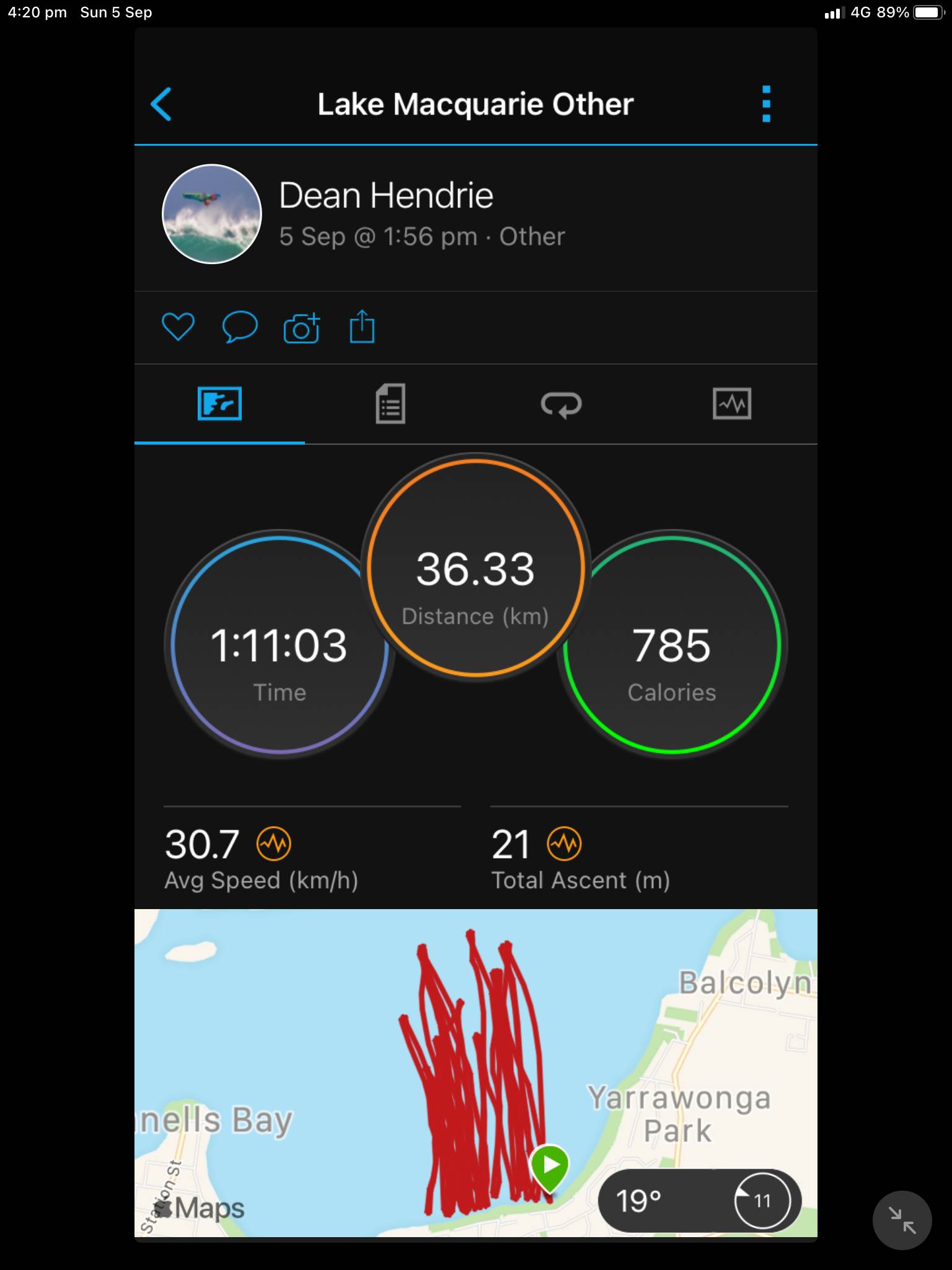Switch to the charts tab
Viewport: 952px width, 1270px height.
pos(732,404)
